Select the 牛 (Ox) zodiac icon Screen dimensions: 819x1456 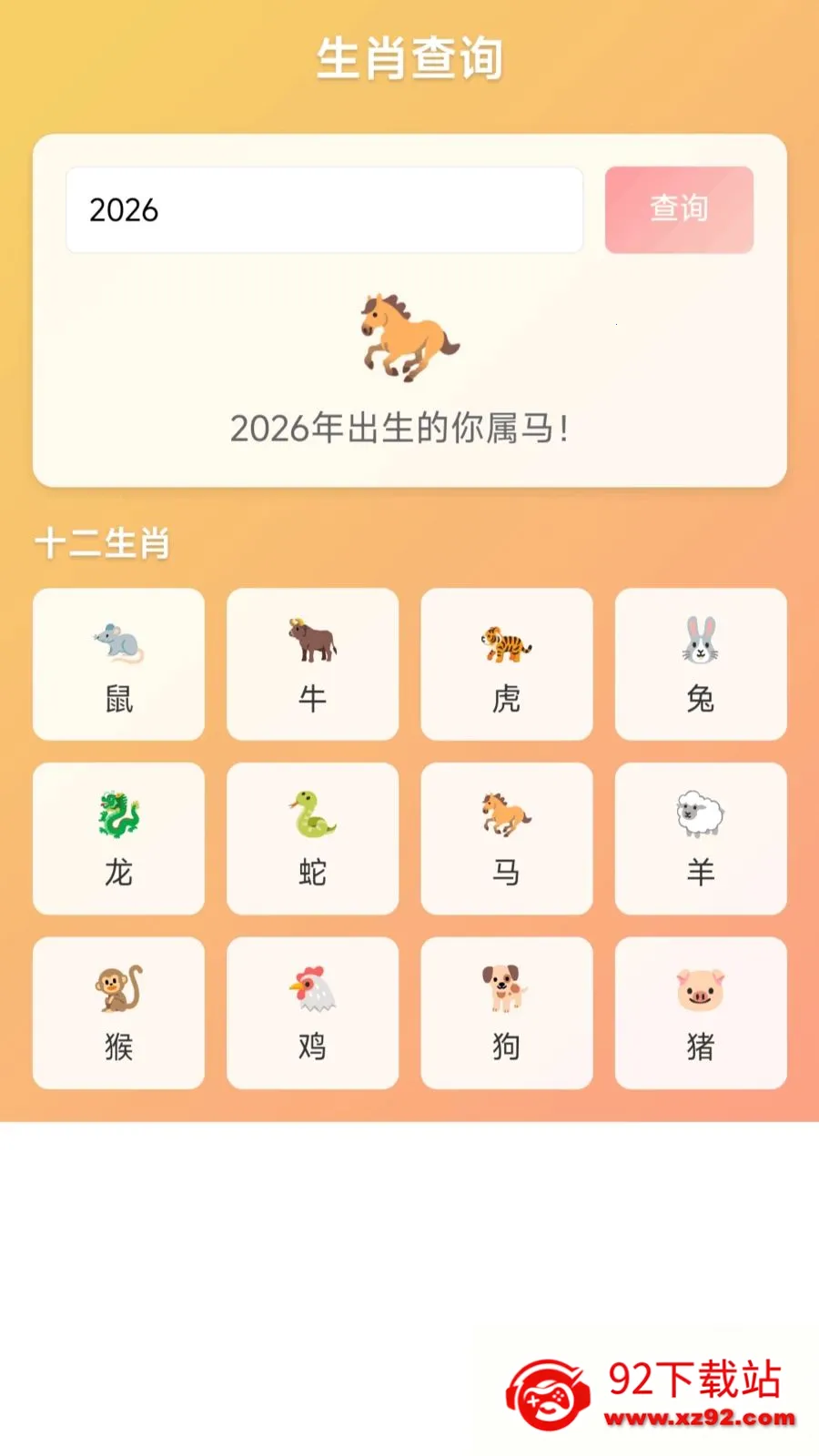(x=312, y=664)
